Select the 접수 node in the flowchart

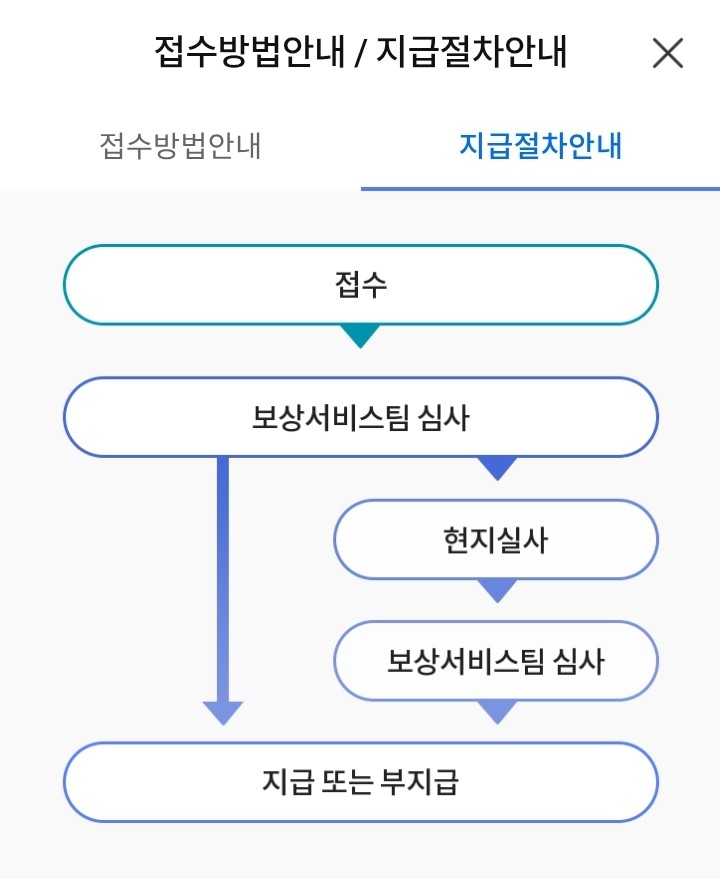coord(360,284)
